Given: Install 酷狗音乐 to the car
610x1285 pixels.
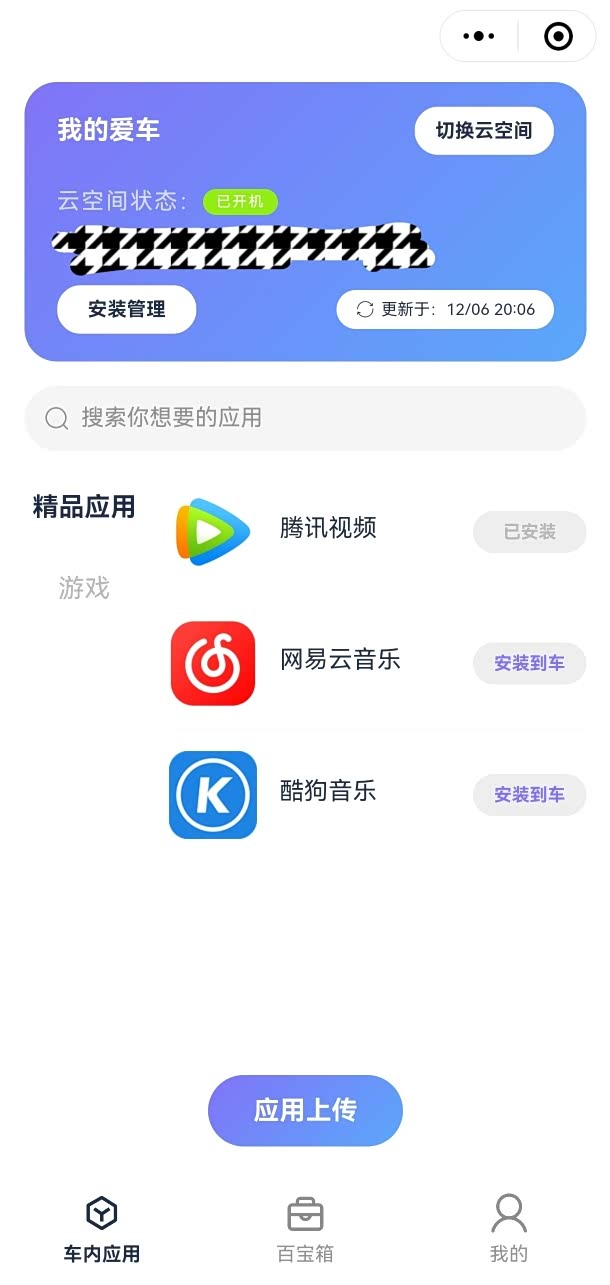Looking at the screenshot, I should pyautogui.click(x=529, y=795).
